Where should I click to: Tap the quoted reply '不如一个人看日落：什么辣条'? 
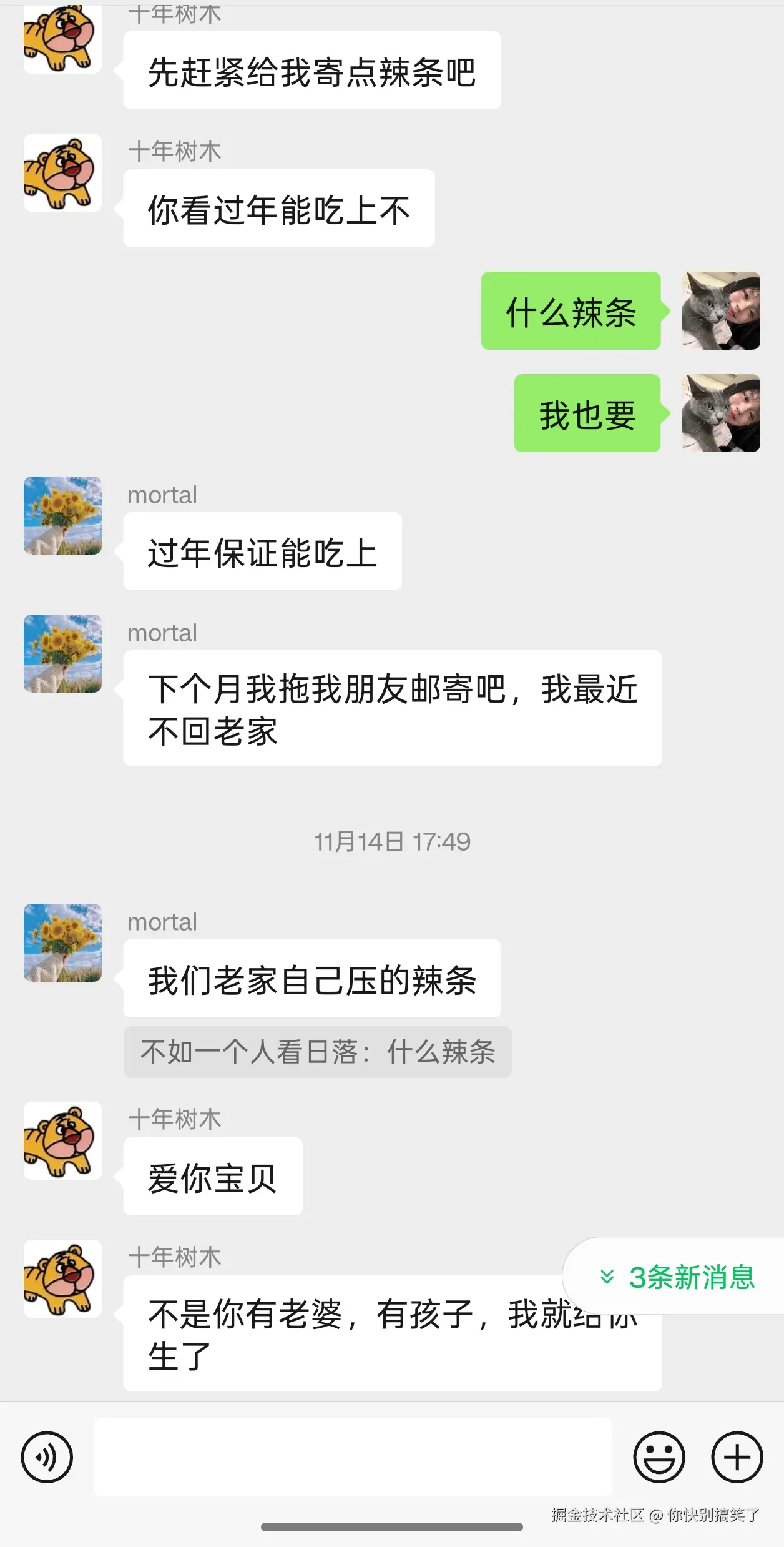click(x=318, y=1053)
